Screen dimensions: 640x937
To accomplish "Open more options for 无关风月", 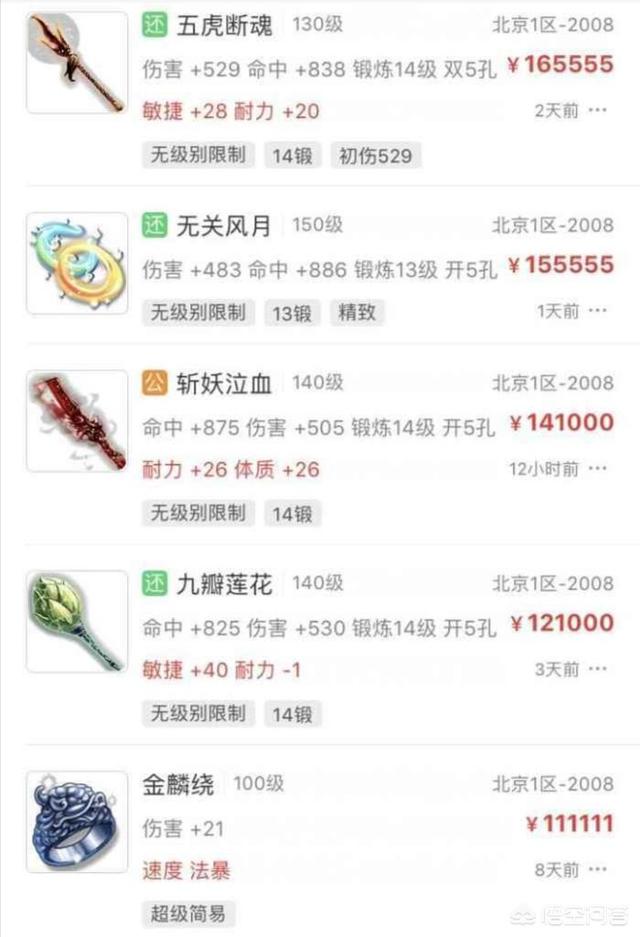I will coord(598,311).
